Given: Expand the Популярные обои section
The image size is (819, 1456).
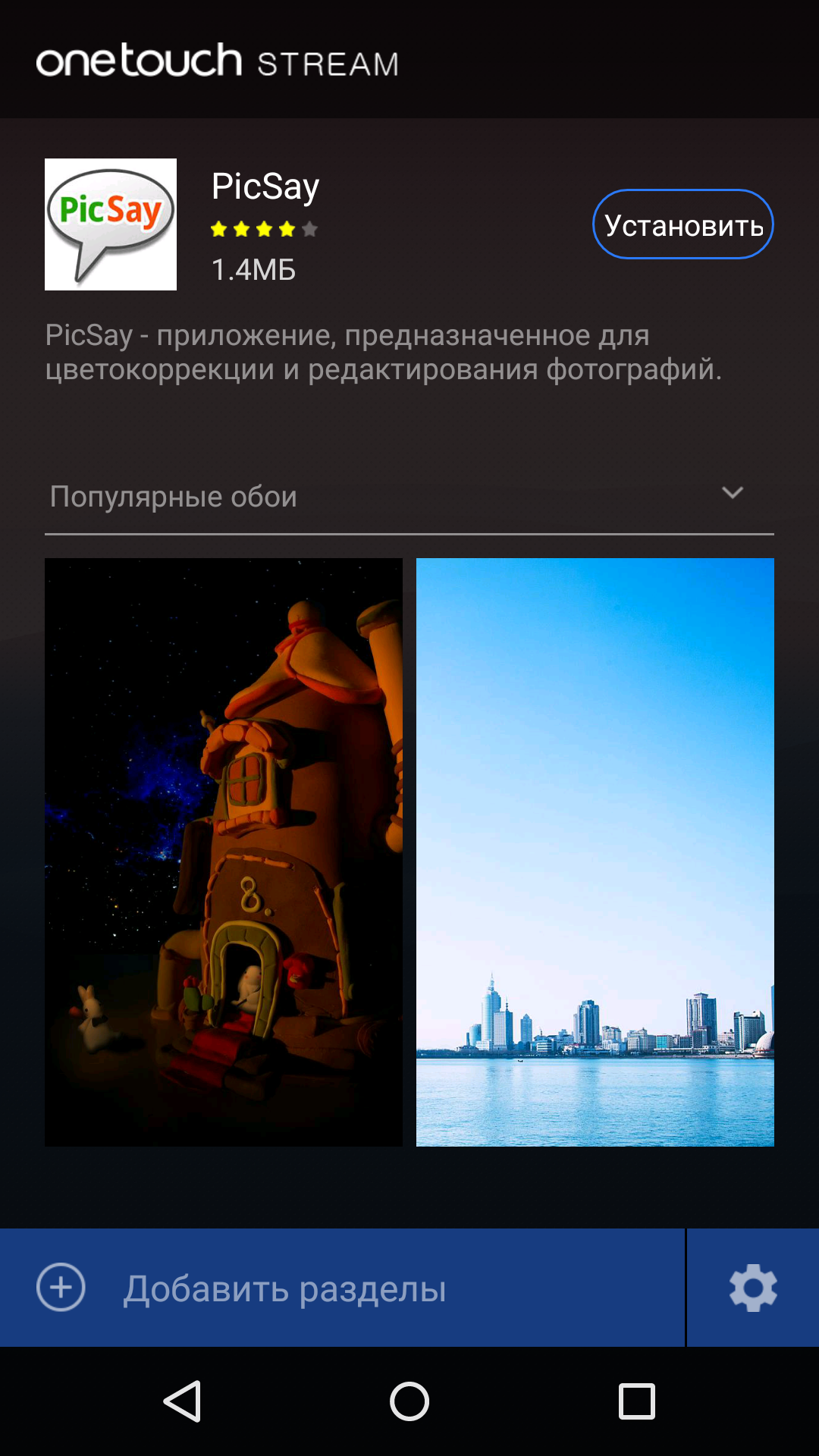Looking at the screenshot, I should click(732, 494).
